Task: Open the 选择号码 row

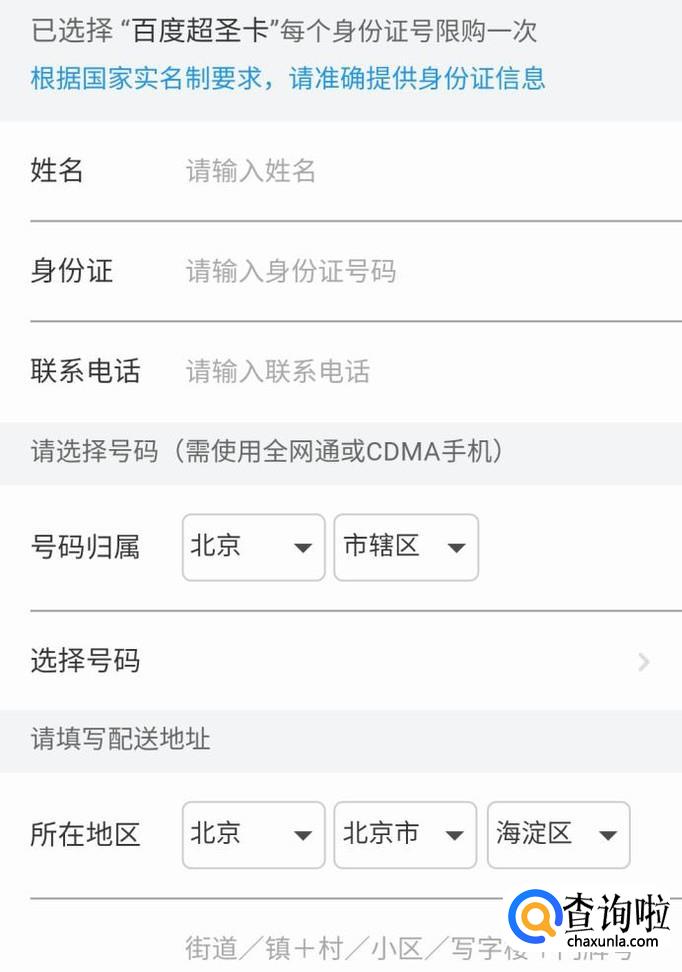Action: click(x=340, y=661)
